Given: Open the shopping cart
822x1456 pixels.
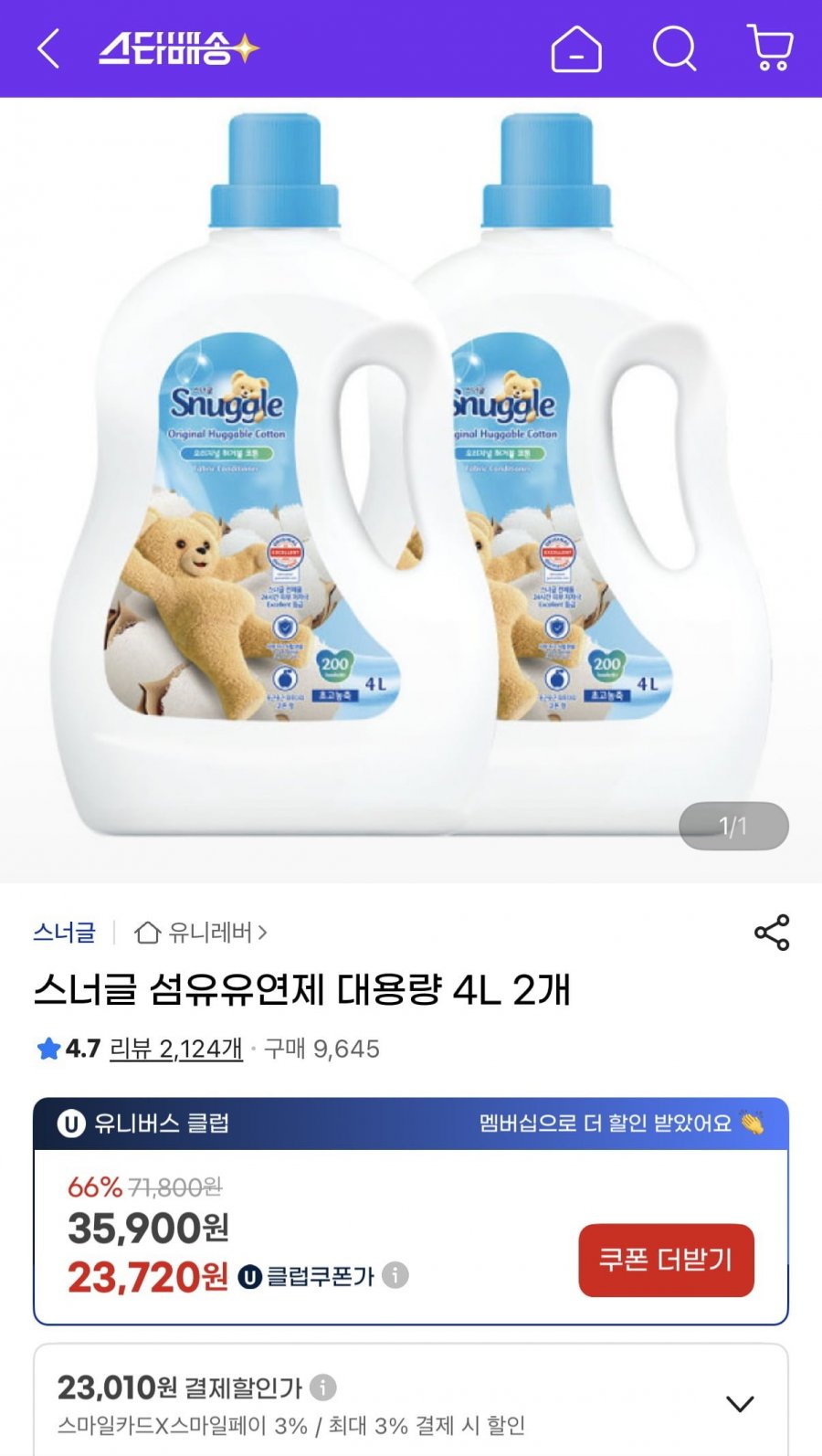Looking at the screenshot, I should click(x=770, y=48).
